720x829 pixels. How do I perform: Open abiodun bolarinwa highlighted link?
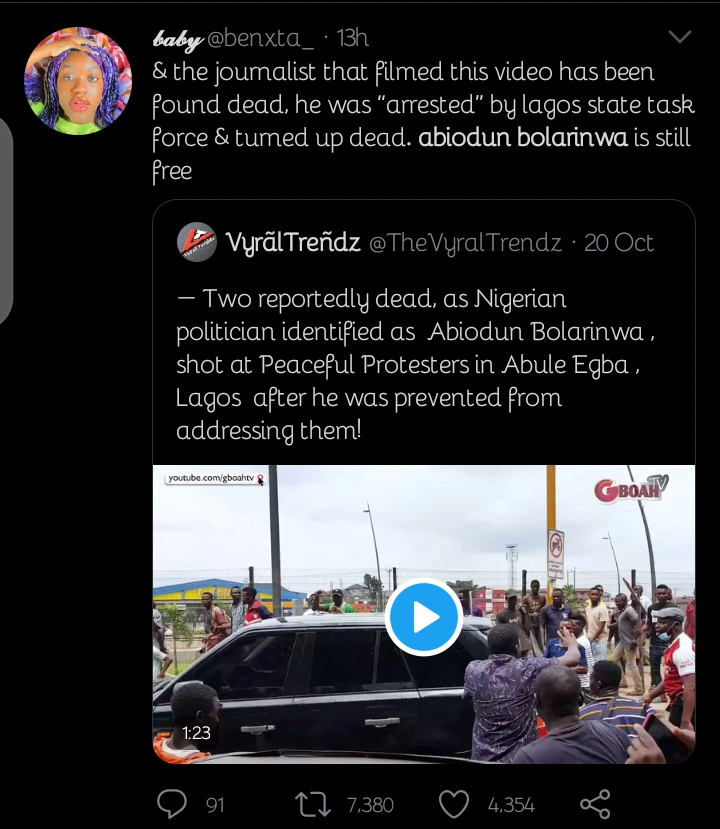(x=523, y=137)
